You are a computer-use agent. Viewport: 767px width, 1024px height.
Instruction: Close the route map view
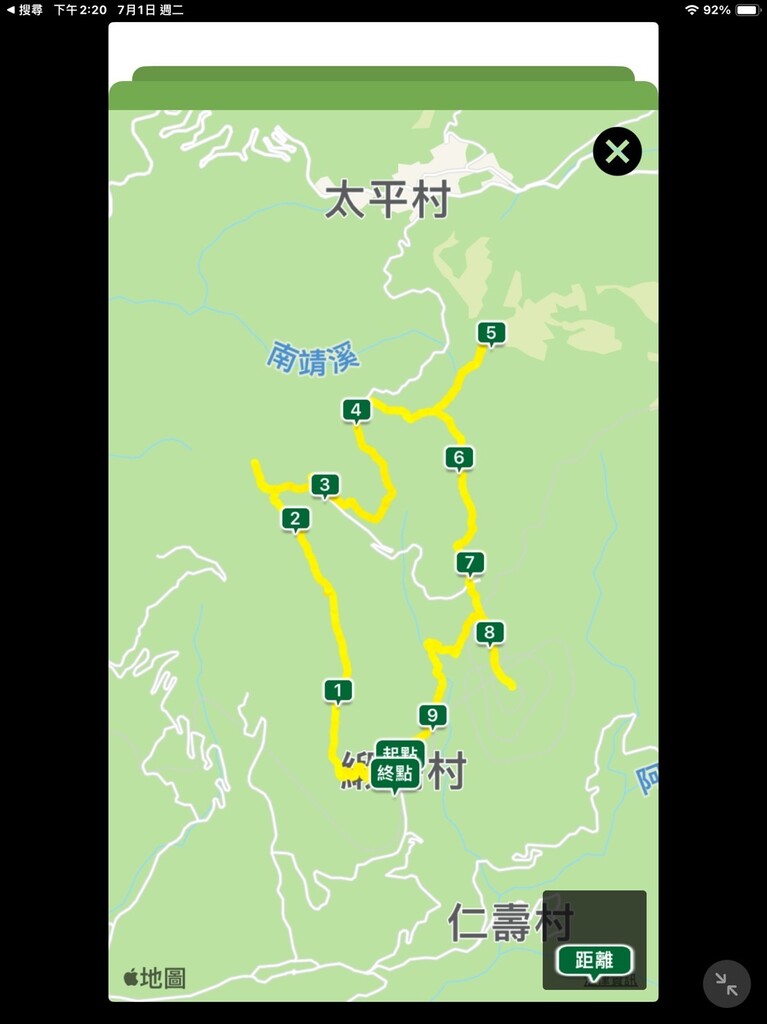617,152
